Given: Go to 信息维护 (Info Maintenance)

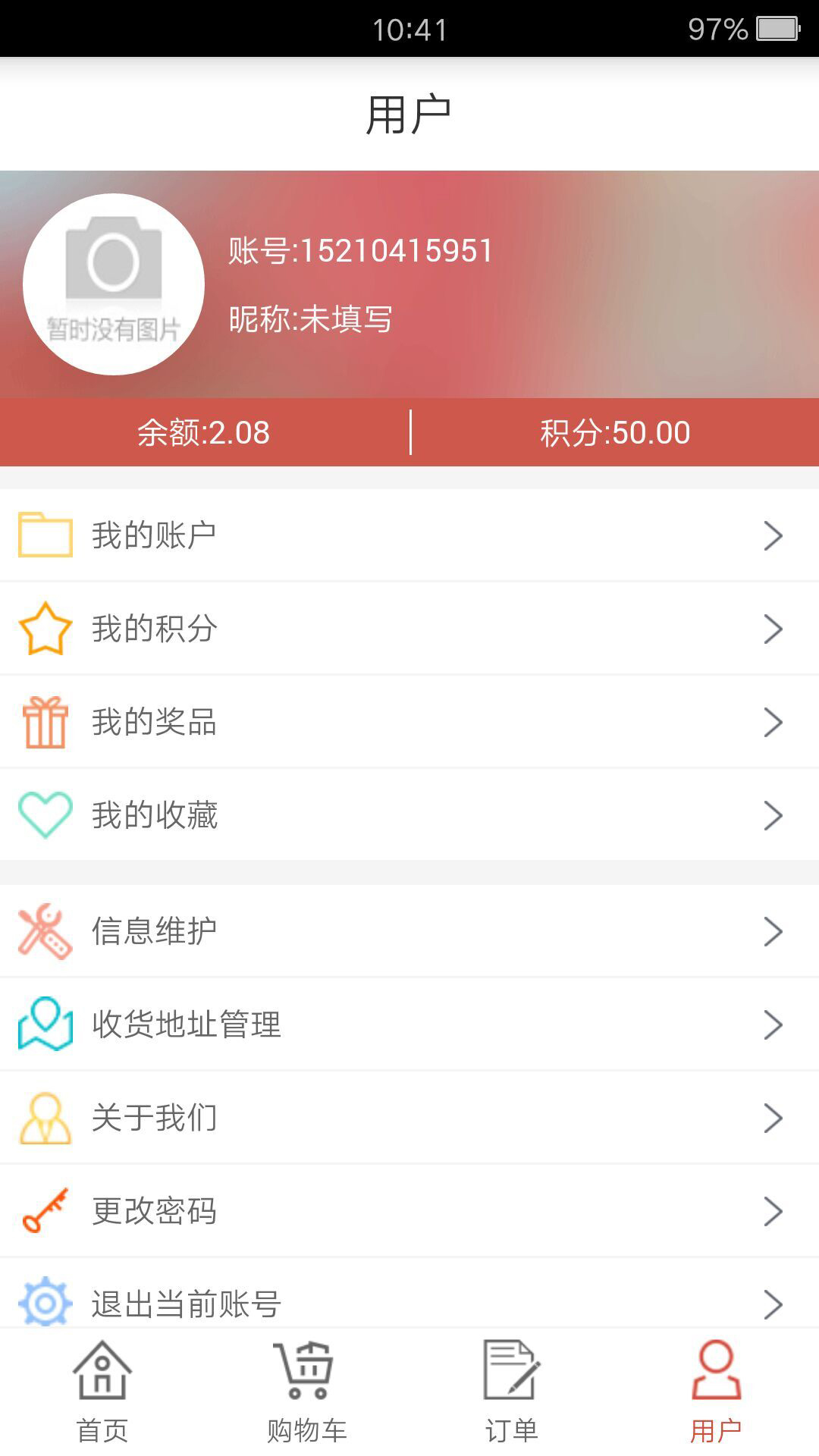Looking at the screenshot, I should [409, 931].
